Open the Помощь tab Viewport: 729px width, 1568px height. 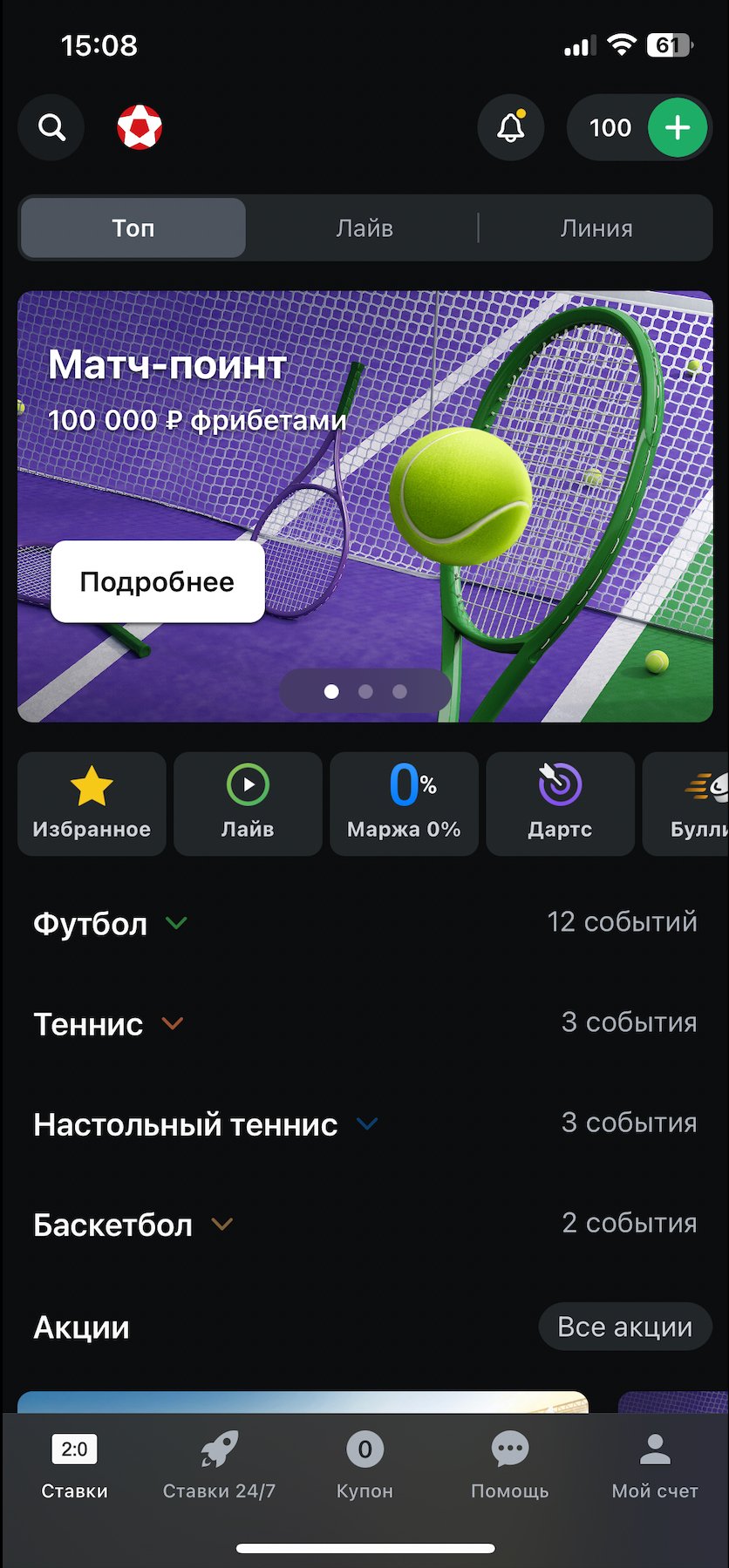pyautogui.click(x=510, y=1466)
